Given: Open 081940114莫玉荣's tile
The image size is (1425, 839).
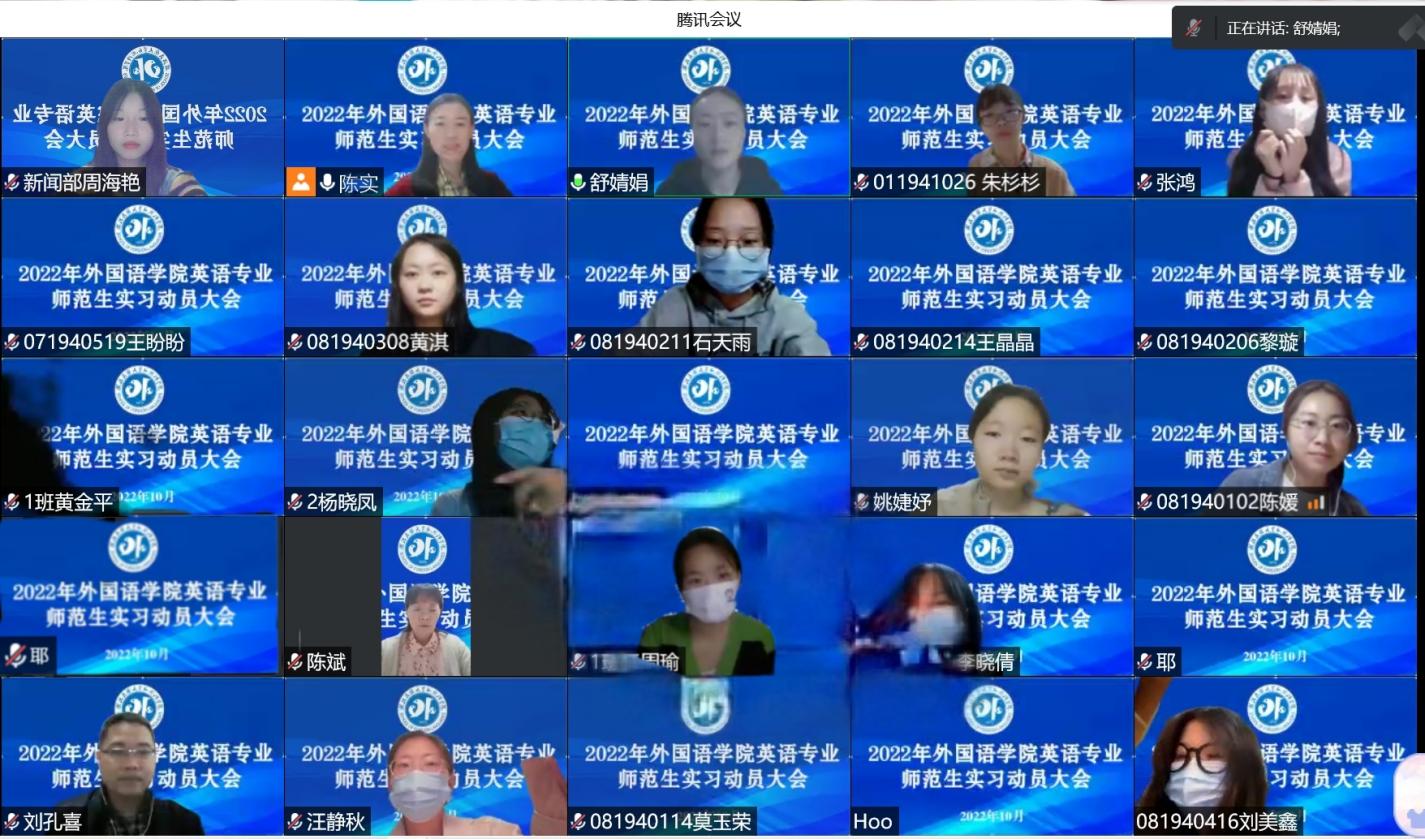Looking at the screenshot, I should click(709, 757).
